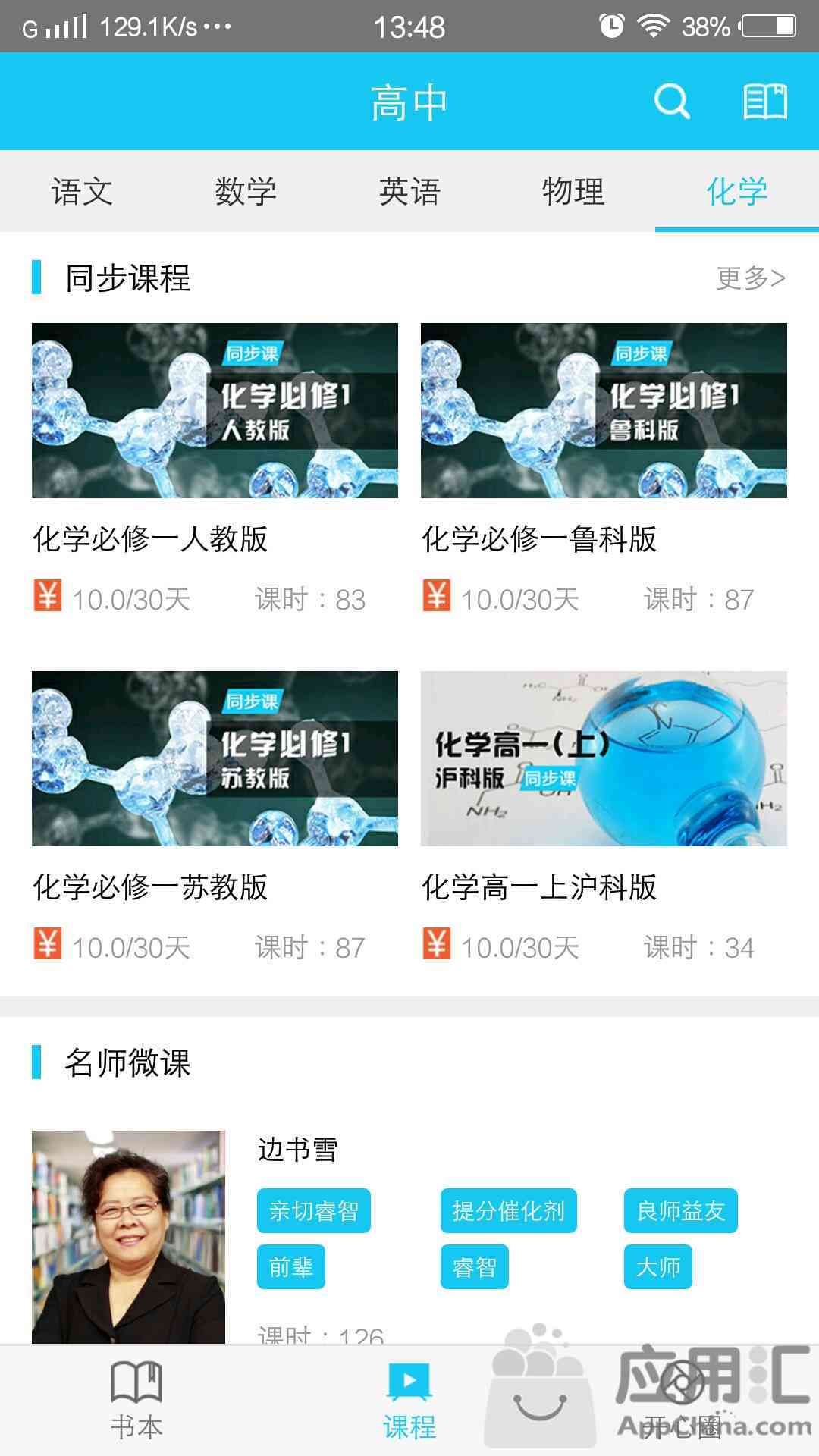The width and height of the screenshot is (819, 1456).
Task: Go to the 开心圈 bottom tab
Action: coord(682,1400)
